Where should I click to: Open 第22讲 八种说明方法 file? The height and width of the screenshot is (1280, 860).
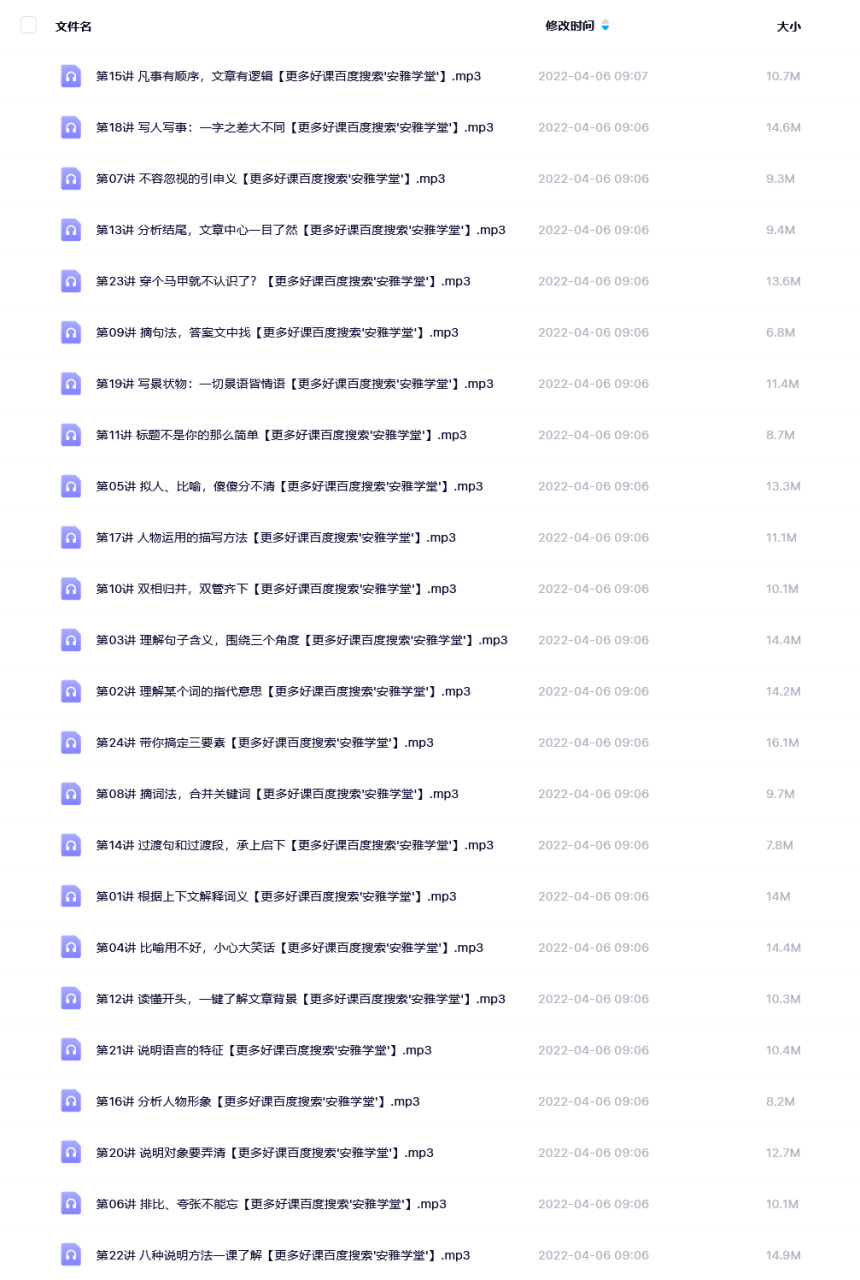tap(283, 1255)
